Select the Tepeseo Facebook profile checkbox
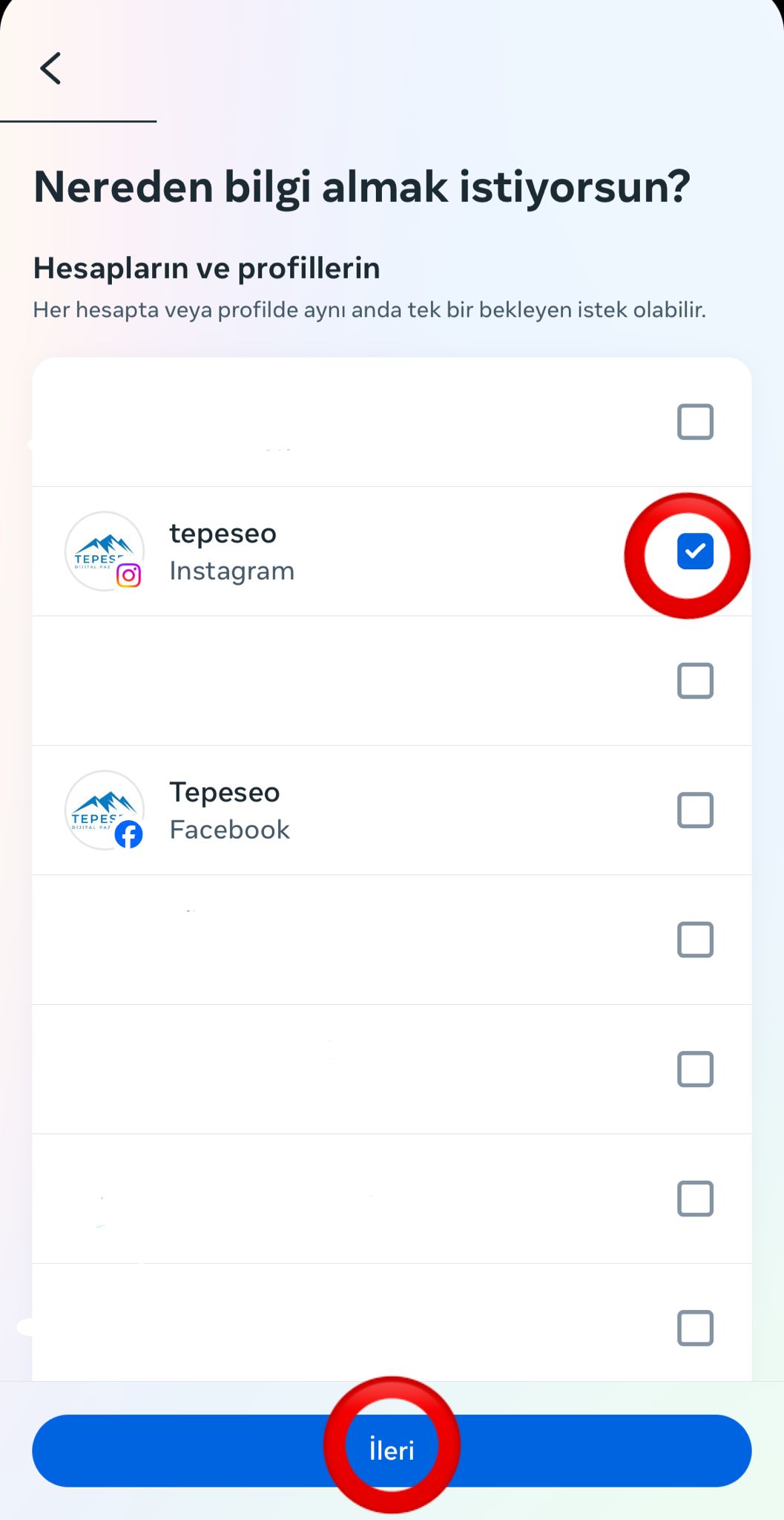The width and height of the screenshot is (784, 1520). click(695, 810)
